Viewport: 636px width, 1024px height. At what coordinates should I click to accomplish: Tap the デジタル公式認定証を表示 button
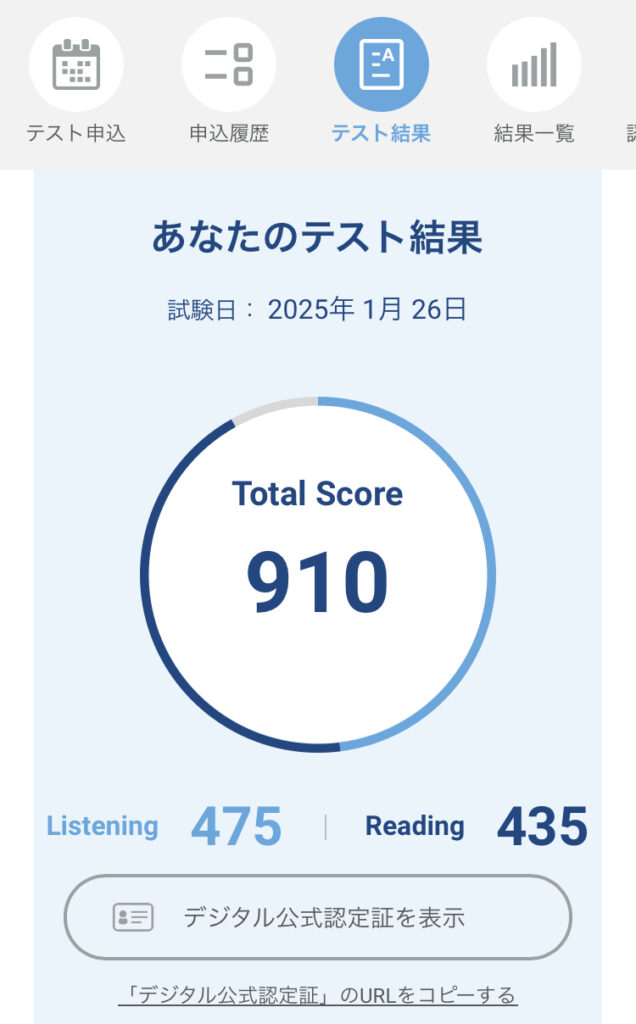click(x=318, y=917)
